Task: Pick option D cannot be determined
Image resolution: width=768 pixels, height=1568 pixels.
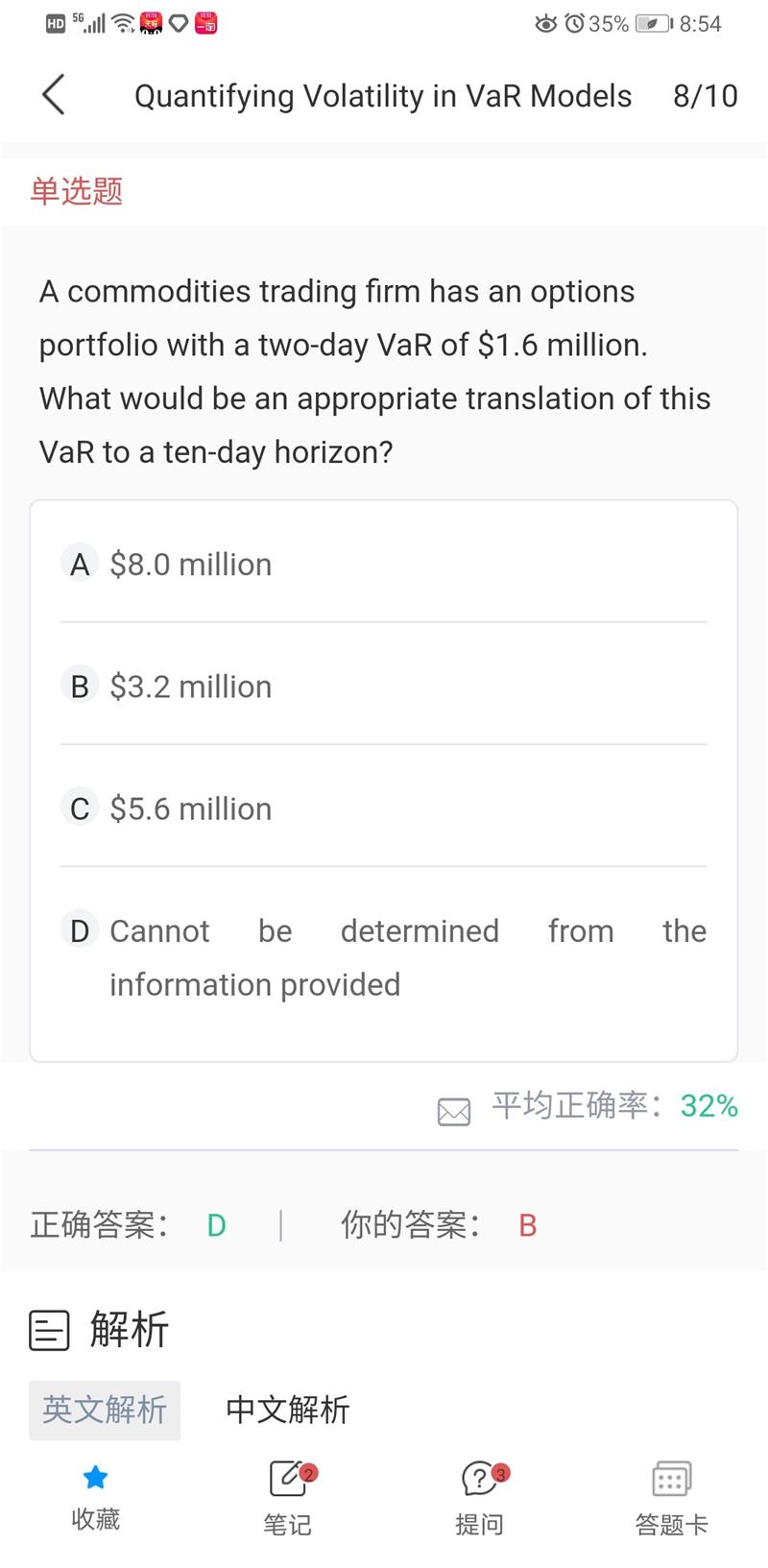Action: click(384, 956)
